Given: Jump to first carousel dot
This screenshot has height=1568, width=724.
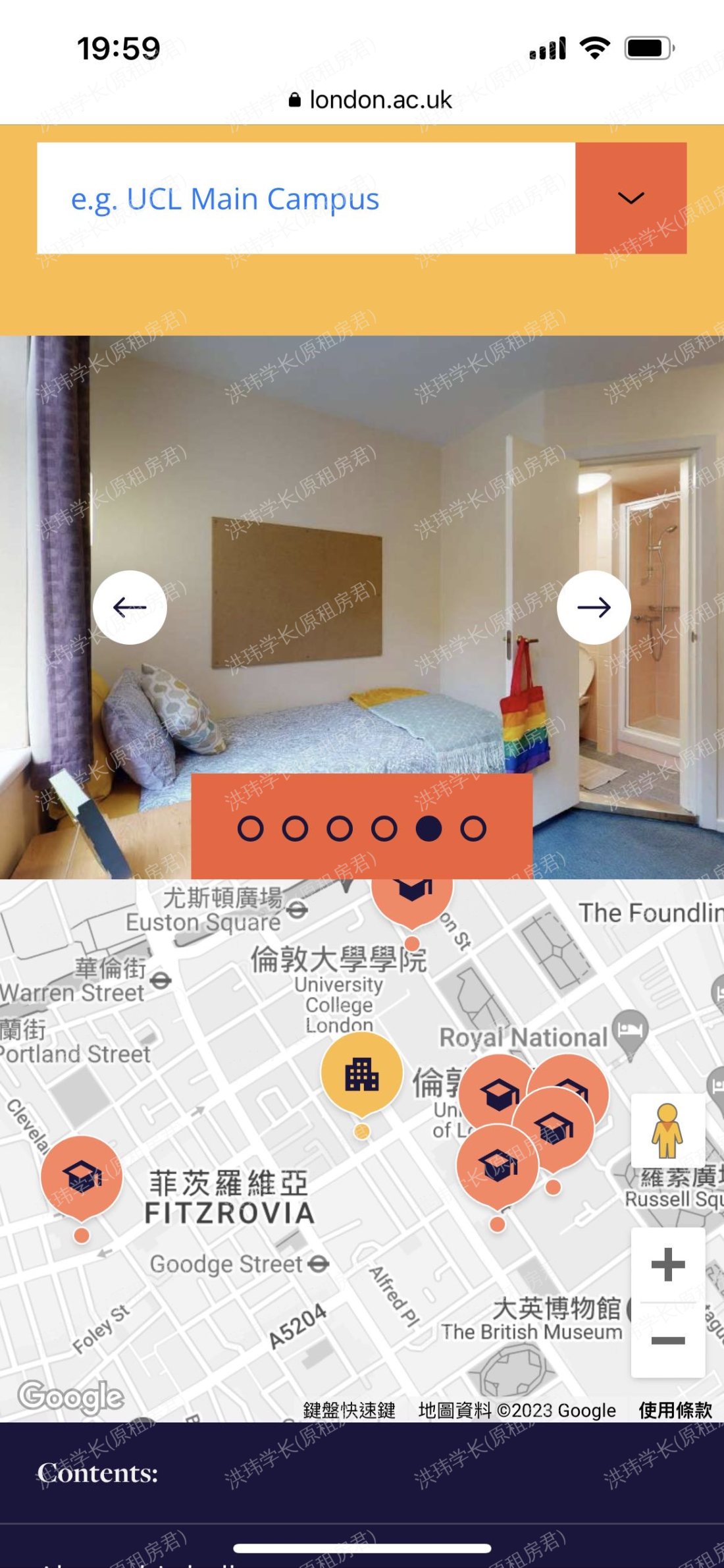Looking at the screenshot, I should (250, 828).
